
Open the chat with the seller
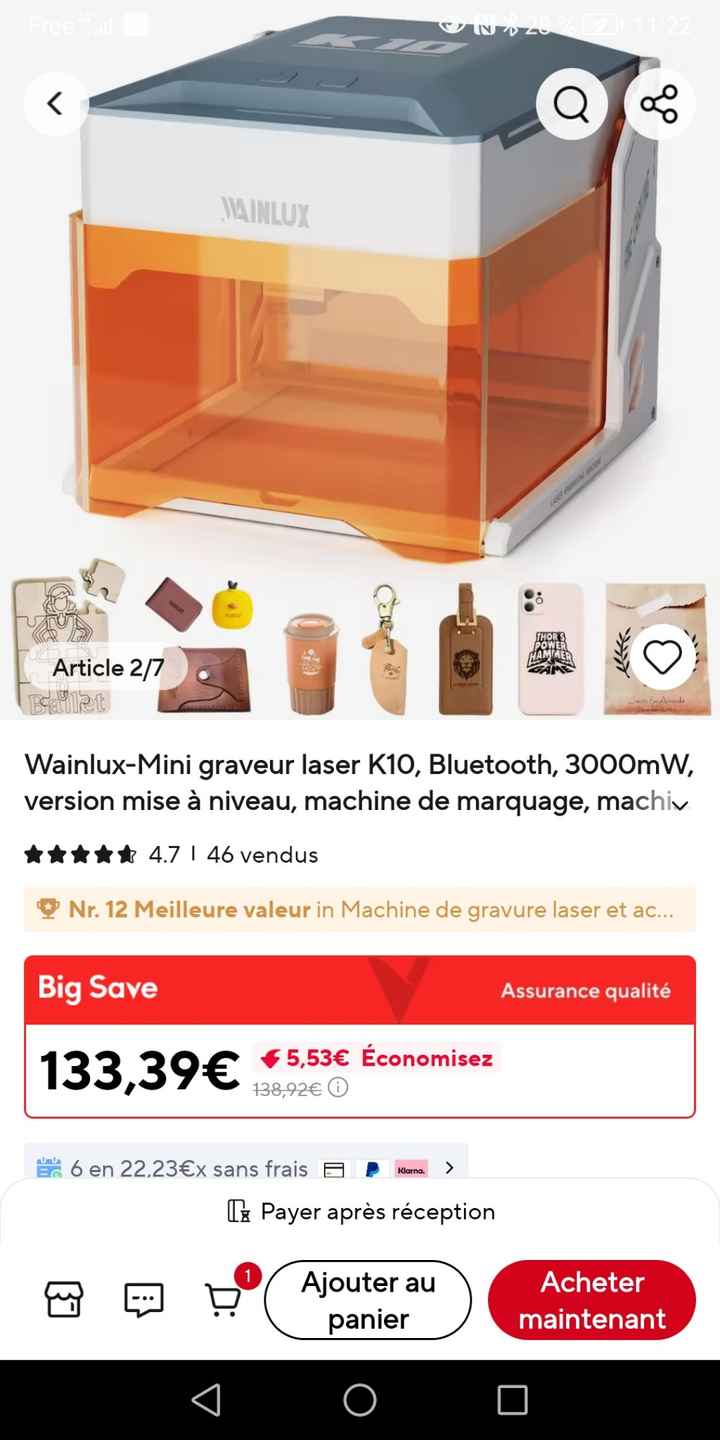[x=142, y=1299]
